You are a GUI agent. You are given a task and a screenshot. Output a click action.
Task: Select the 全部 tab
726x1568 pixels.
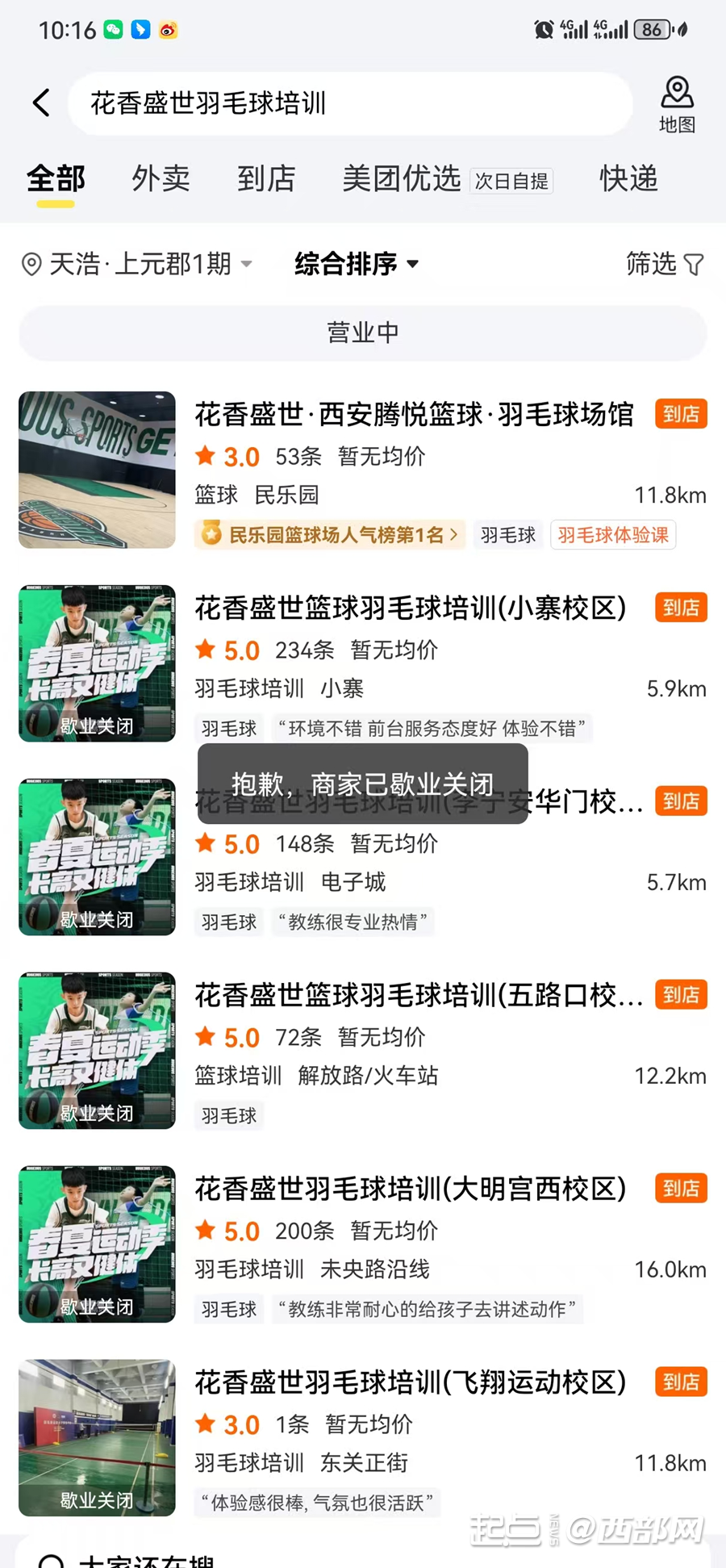pyautogui.click(x=56, y=178)
